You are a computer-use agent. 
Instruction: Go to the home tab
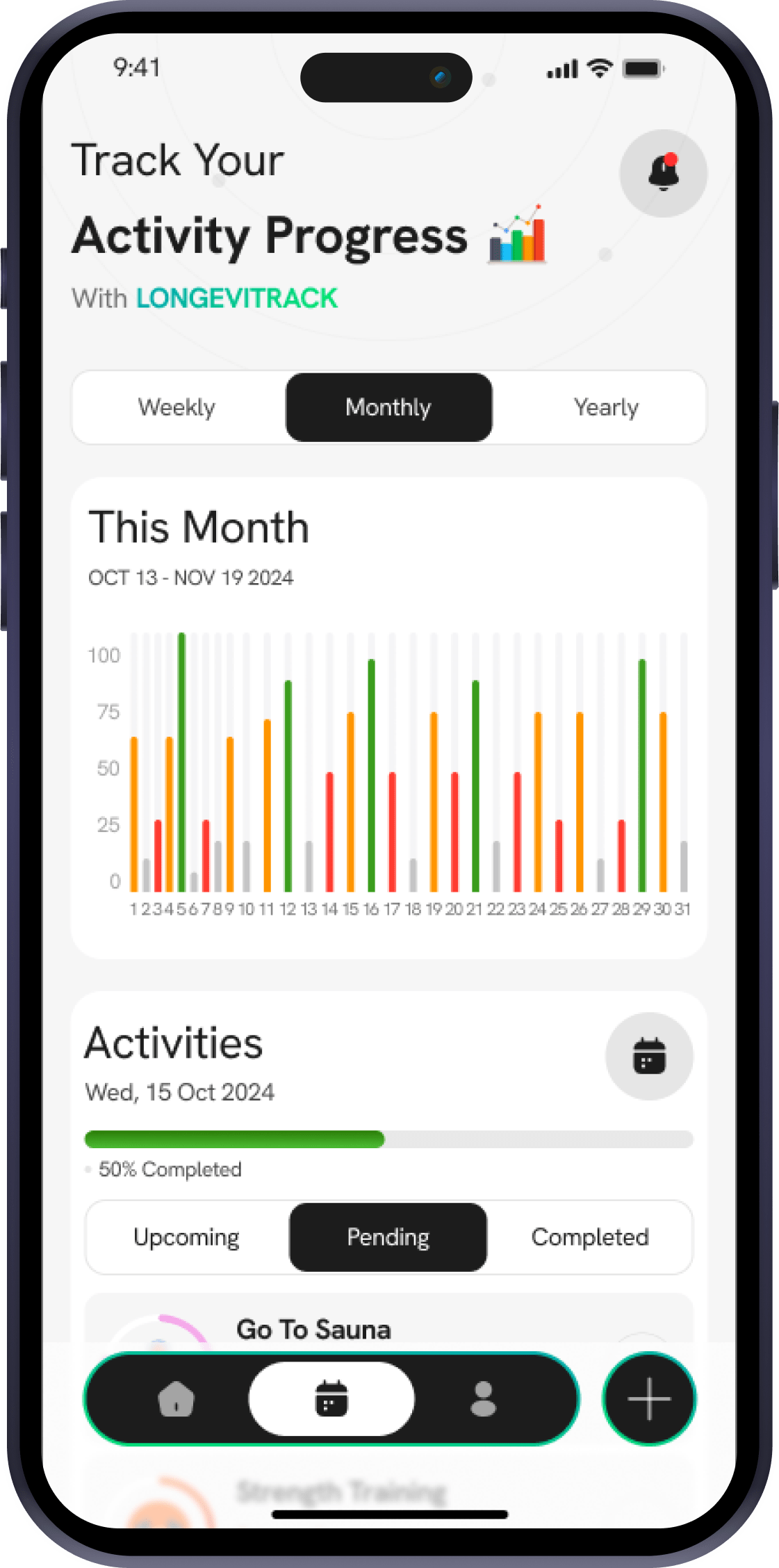click(177, 1398)
